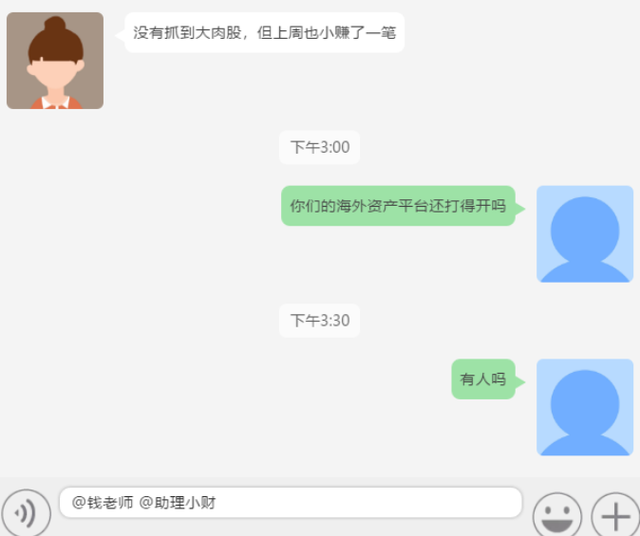
Task: Open the emoji picker
Action: (557, 514)
